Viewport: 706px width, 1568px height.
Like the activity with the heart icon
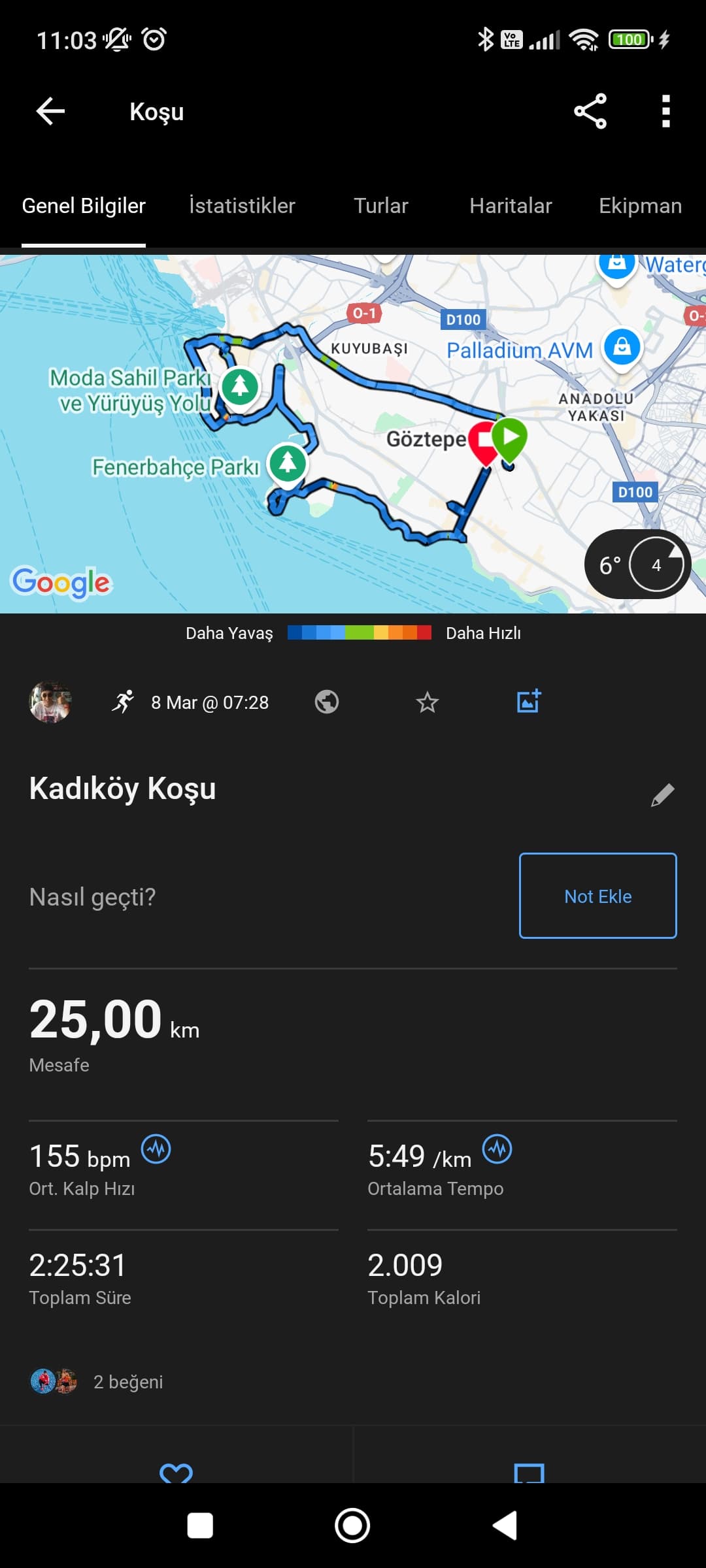176,1473
